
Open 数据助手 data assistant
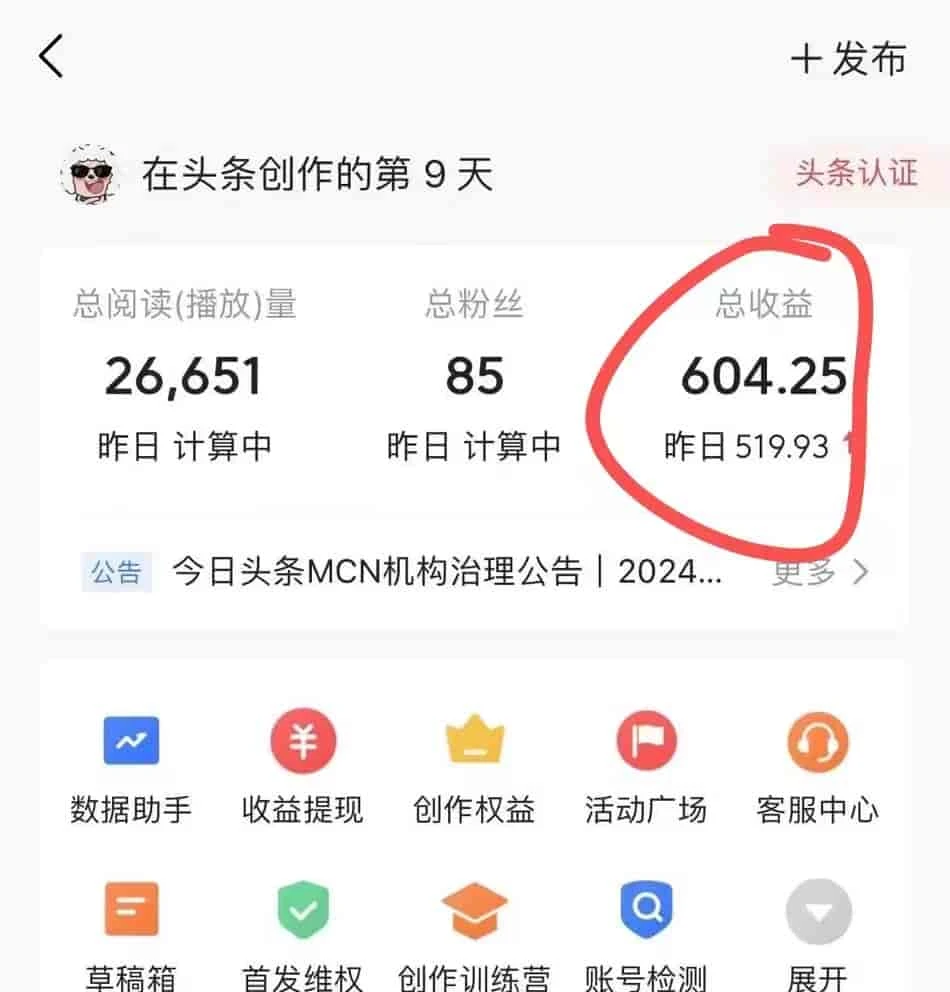(x=131, y=768)
